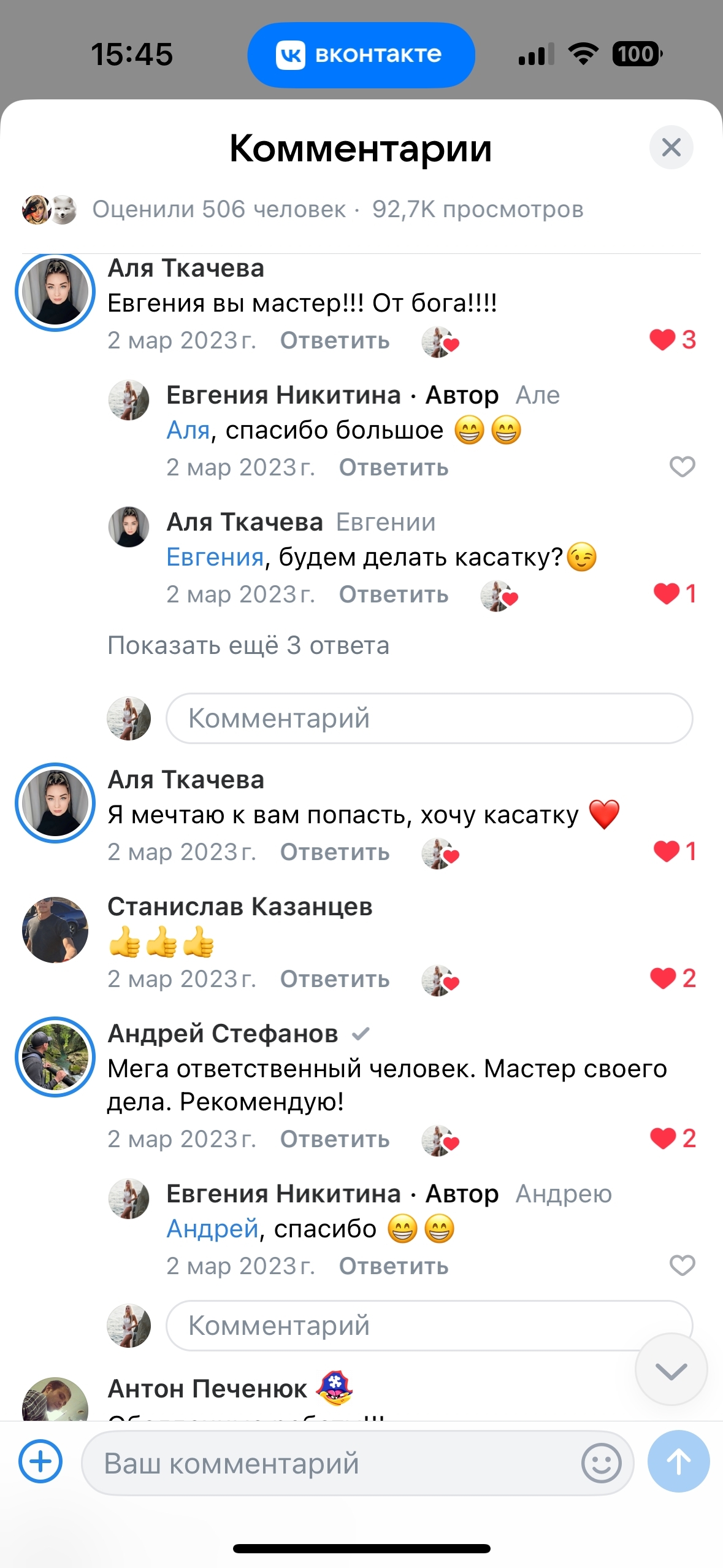Send the comment with the arrow button
Image resolution: width=723 pixels, height=1568 pixels.
[678, 1461]
